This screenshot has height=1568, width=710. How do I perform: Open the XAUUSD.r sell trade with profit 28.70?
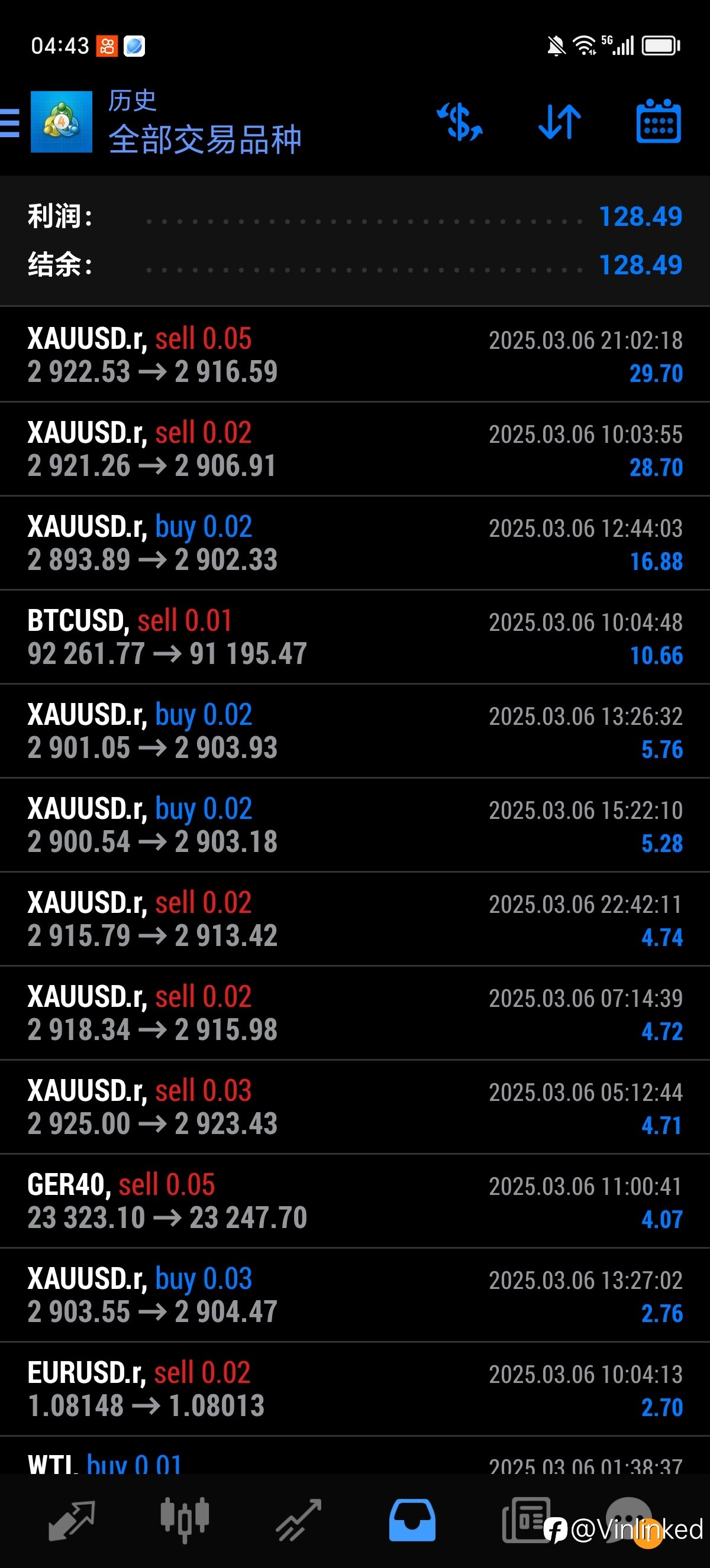click(x=355, y=449)
